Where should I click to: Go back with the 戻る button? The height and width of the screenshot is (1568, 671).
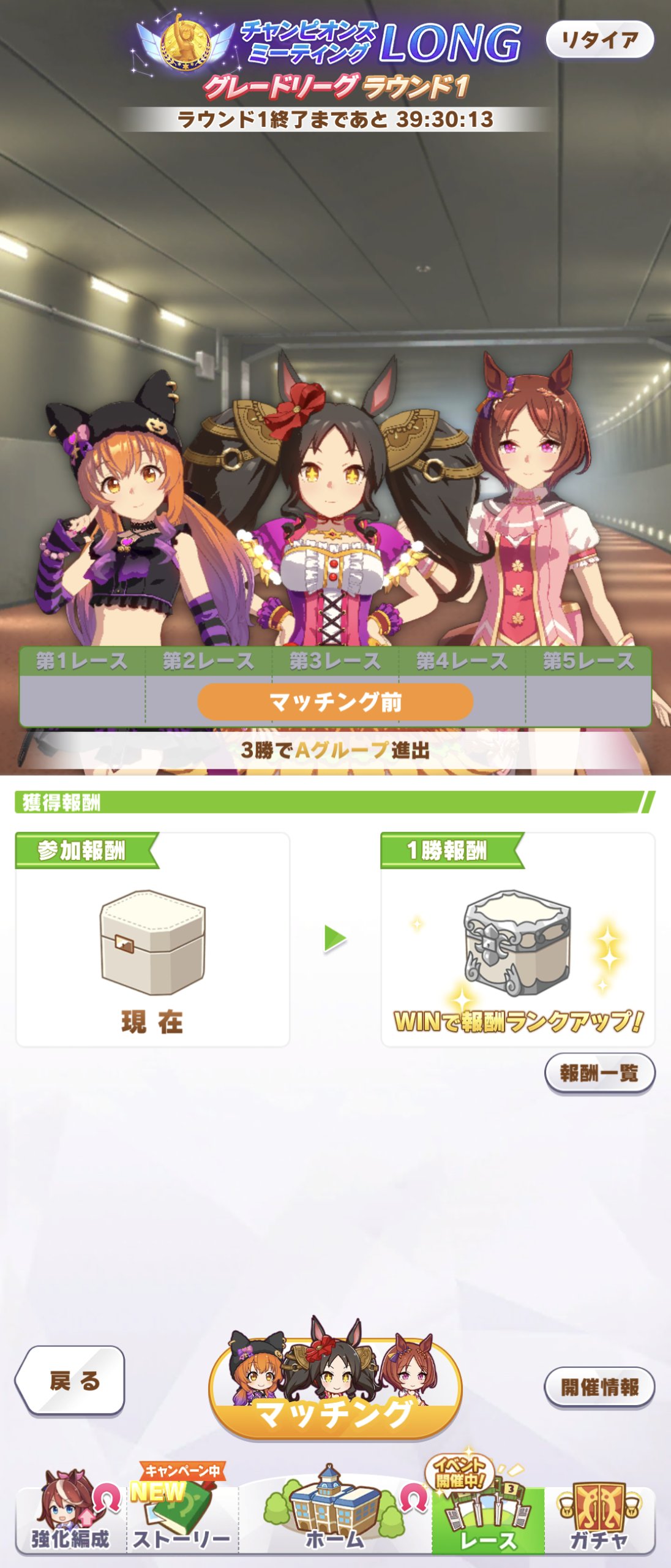[70, 1381]
